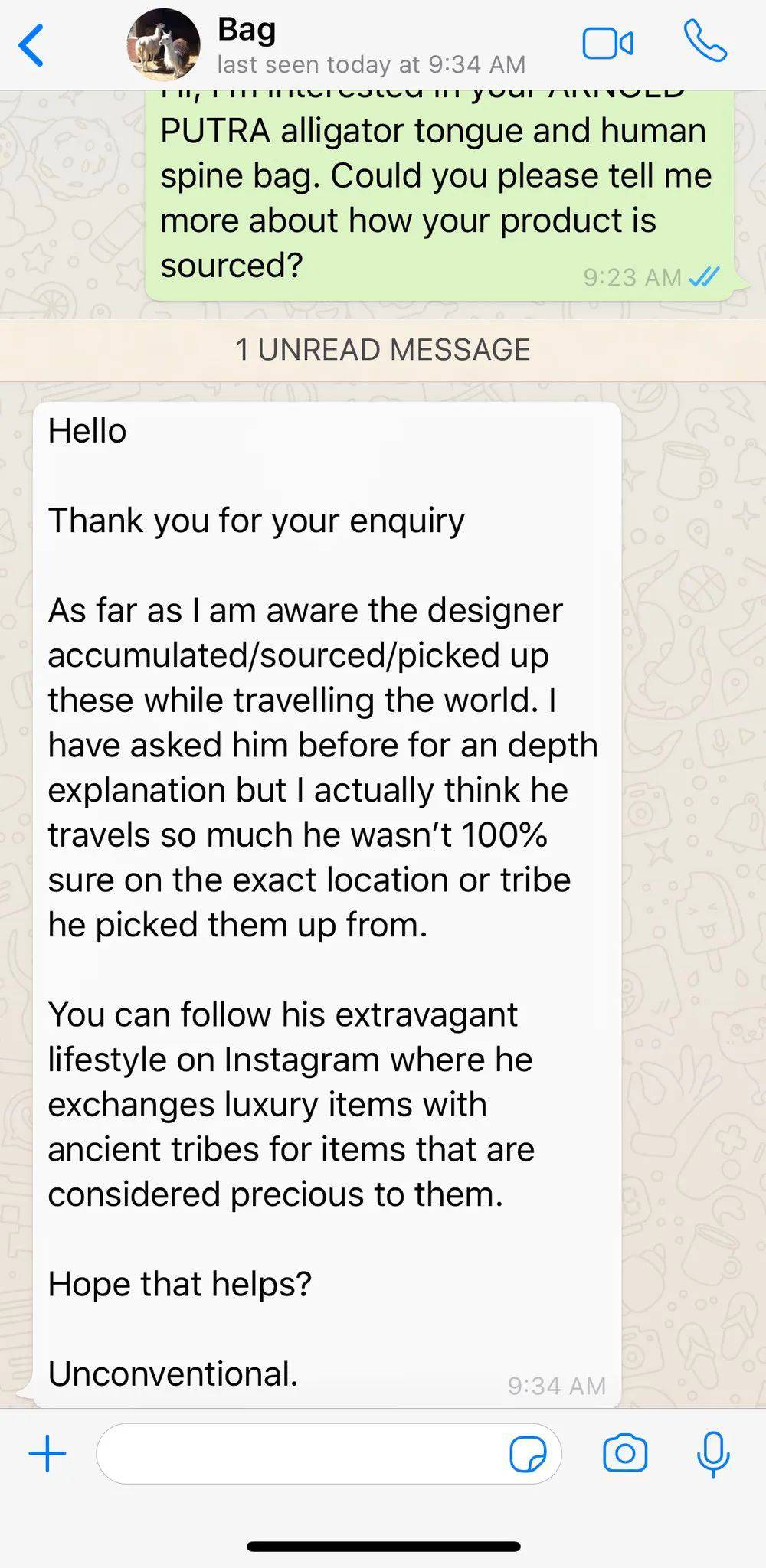Open the attachment plus menu
Viewport: 766px width, 1568px height.
click(47, 1452)
